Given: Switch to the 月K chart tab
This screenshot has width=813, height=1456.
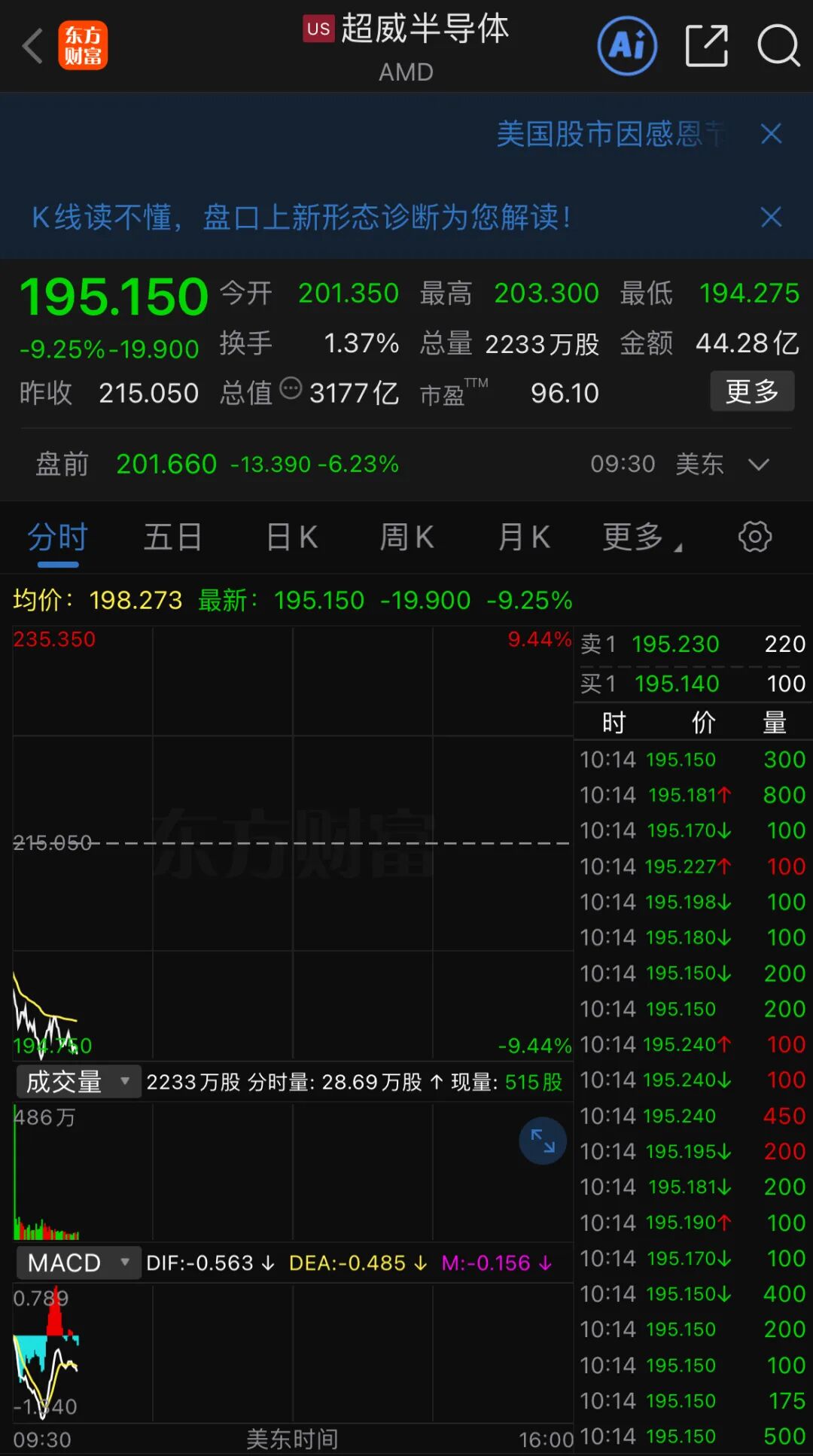Looking at the screenshot, I should point(524,538).
